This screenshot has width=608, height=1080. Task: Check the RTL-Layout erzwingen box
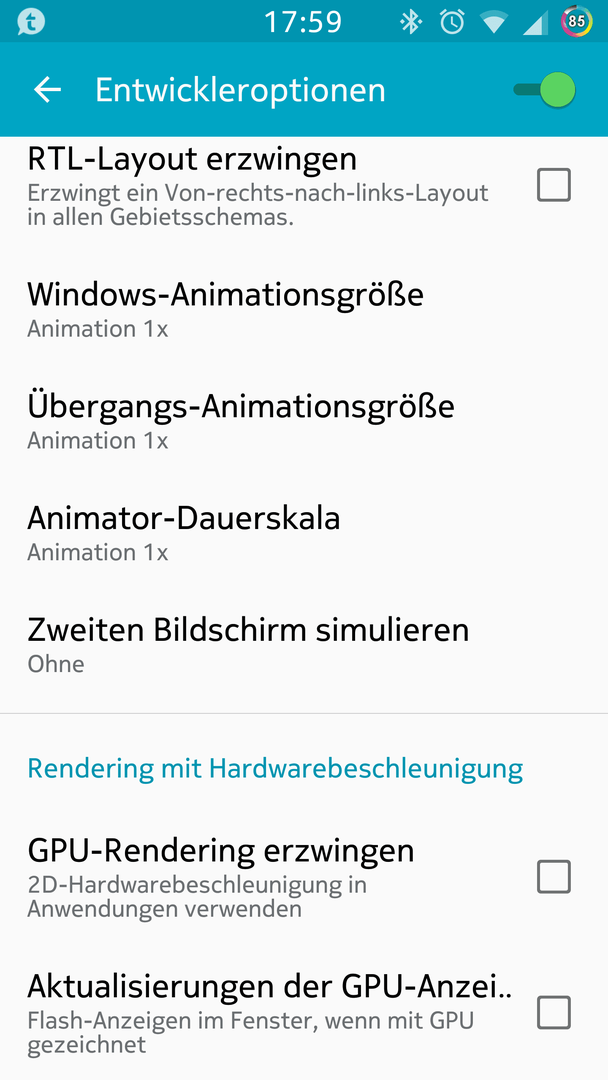click(x=554, y=185)
